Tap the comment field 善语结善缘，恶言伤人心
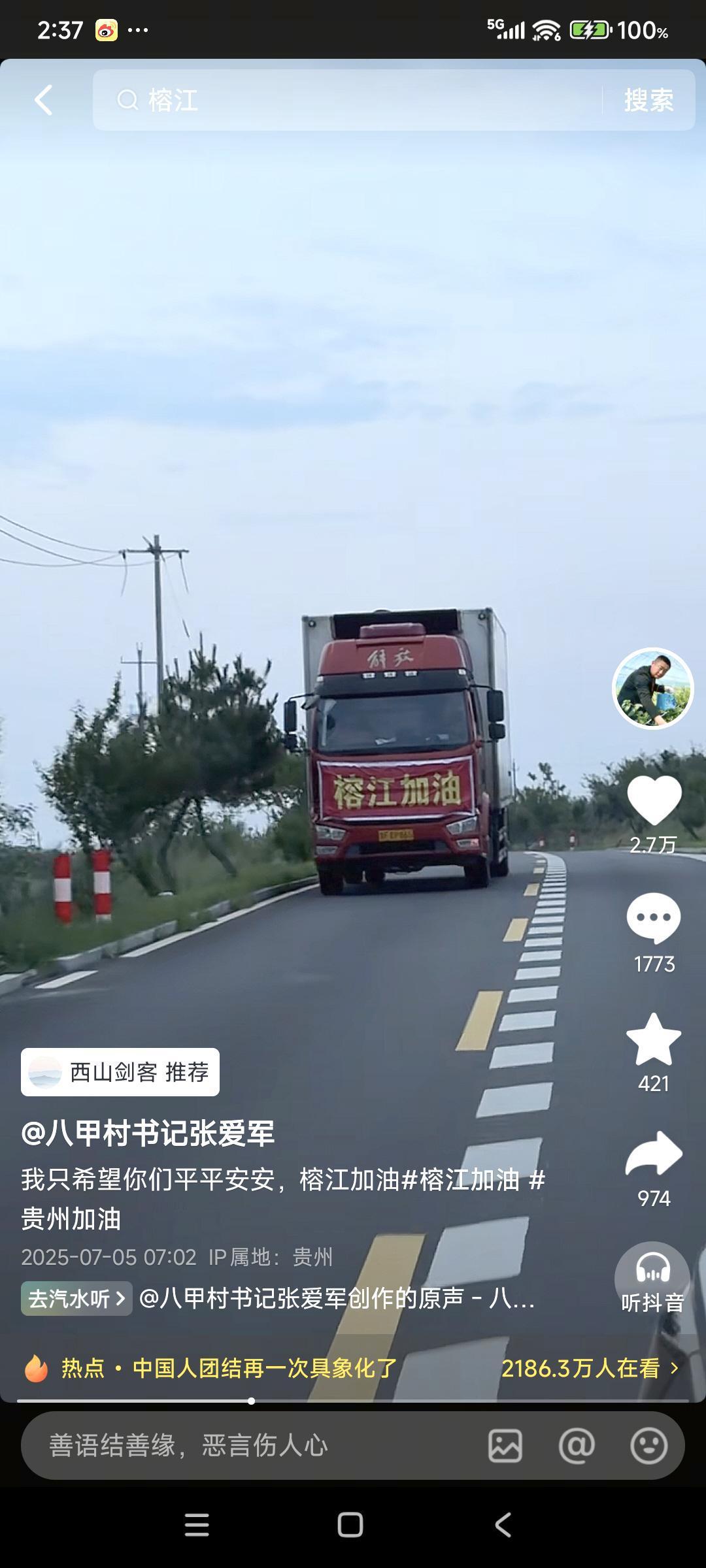Image resolution: width=706 pixels, height=1568 pixels. pyautogui.click(x=248, y=1445)
